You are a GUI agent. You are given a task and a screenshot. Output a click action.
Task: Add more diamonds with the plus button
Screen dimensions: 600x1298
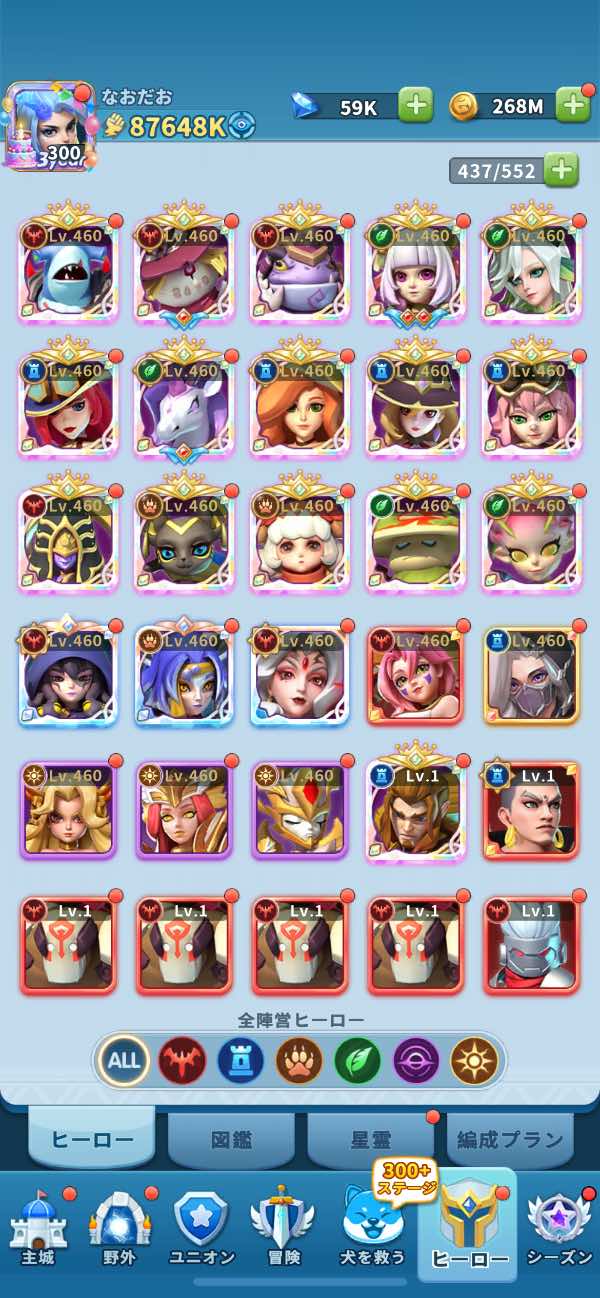tap(416, 105)
